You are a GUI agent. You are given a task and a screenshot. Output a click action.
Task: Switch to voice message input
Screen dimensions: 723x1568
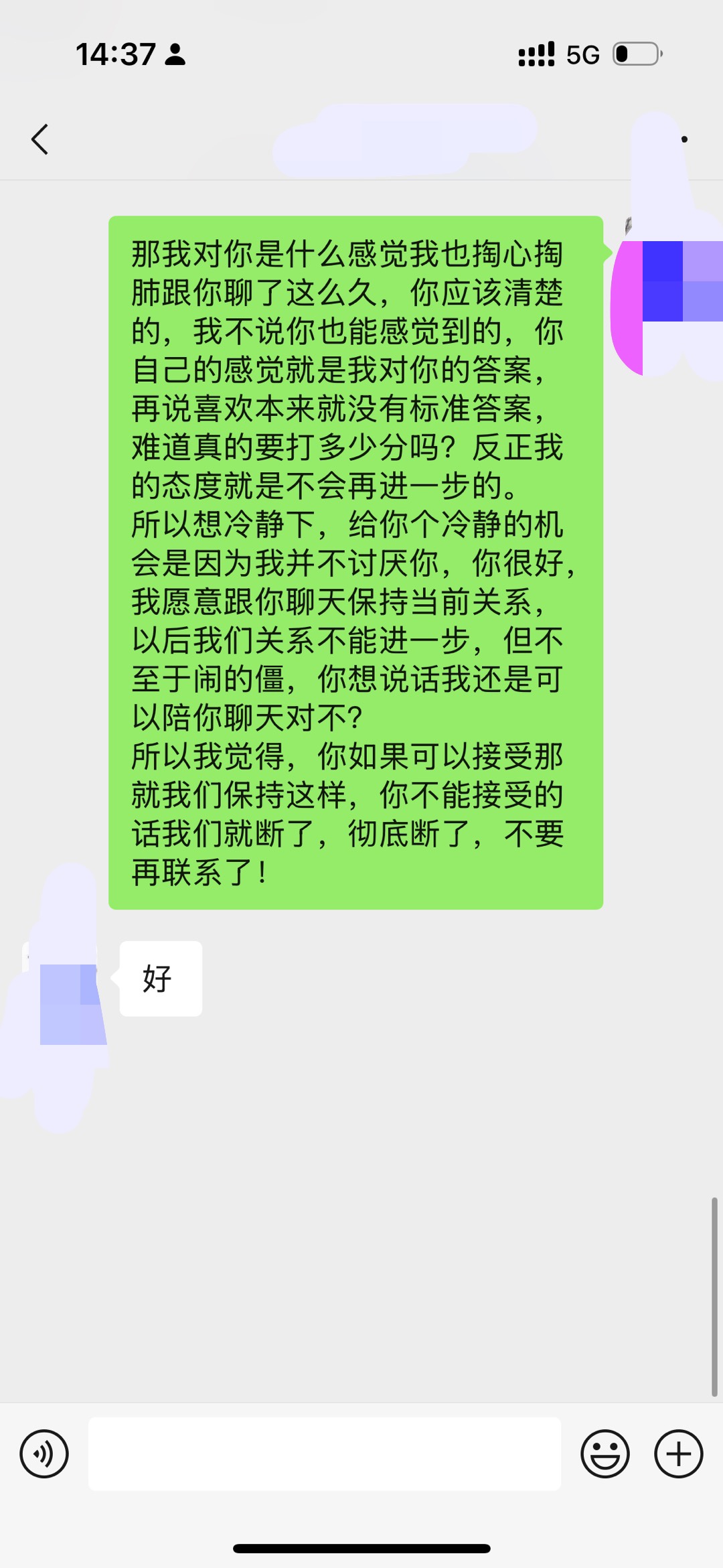click(44, 1454)
